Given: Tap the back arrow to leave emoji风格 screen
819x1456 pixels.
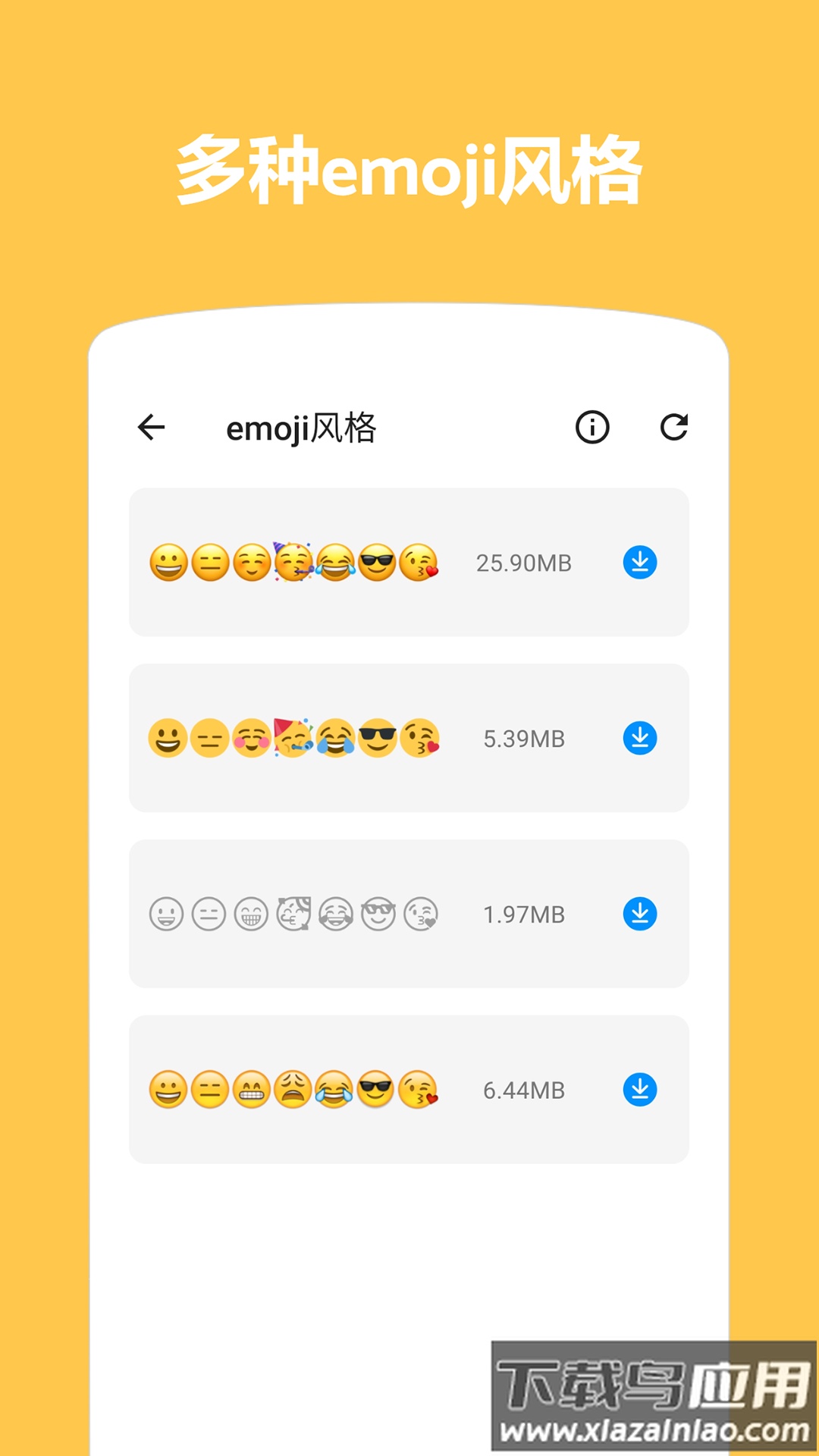Looking at the screenshot, I should [152, 428].
